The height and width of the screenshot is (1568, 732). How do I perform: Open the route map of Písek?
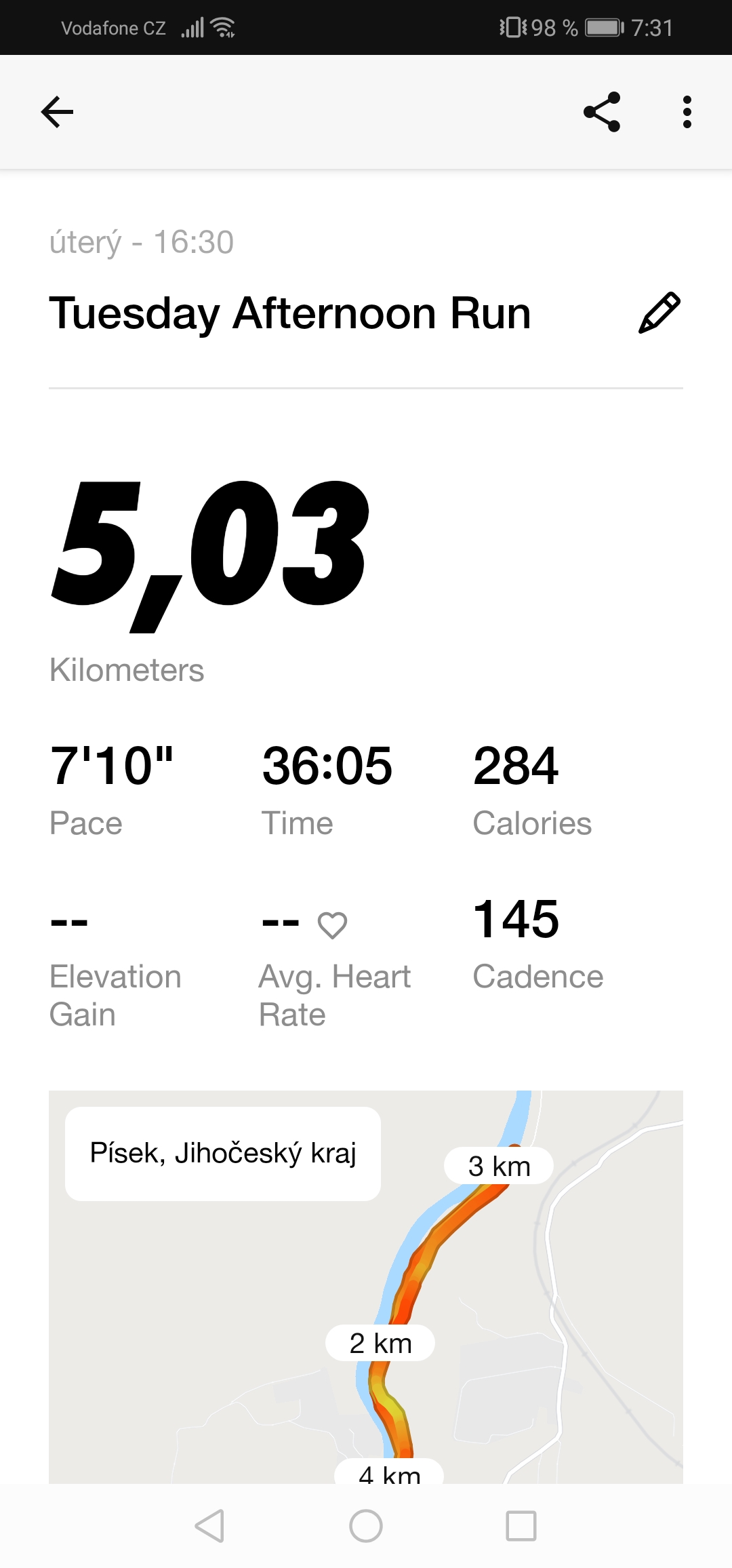366,1287
